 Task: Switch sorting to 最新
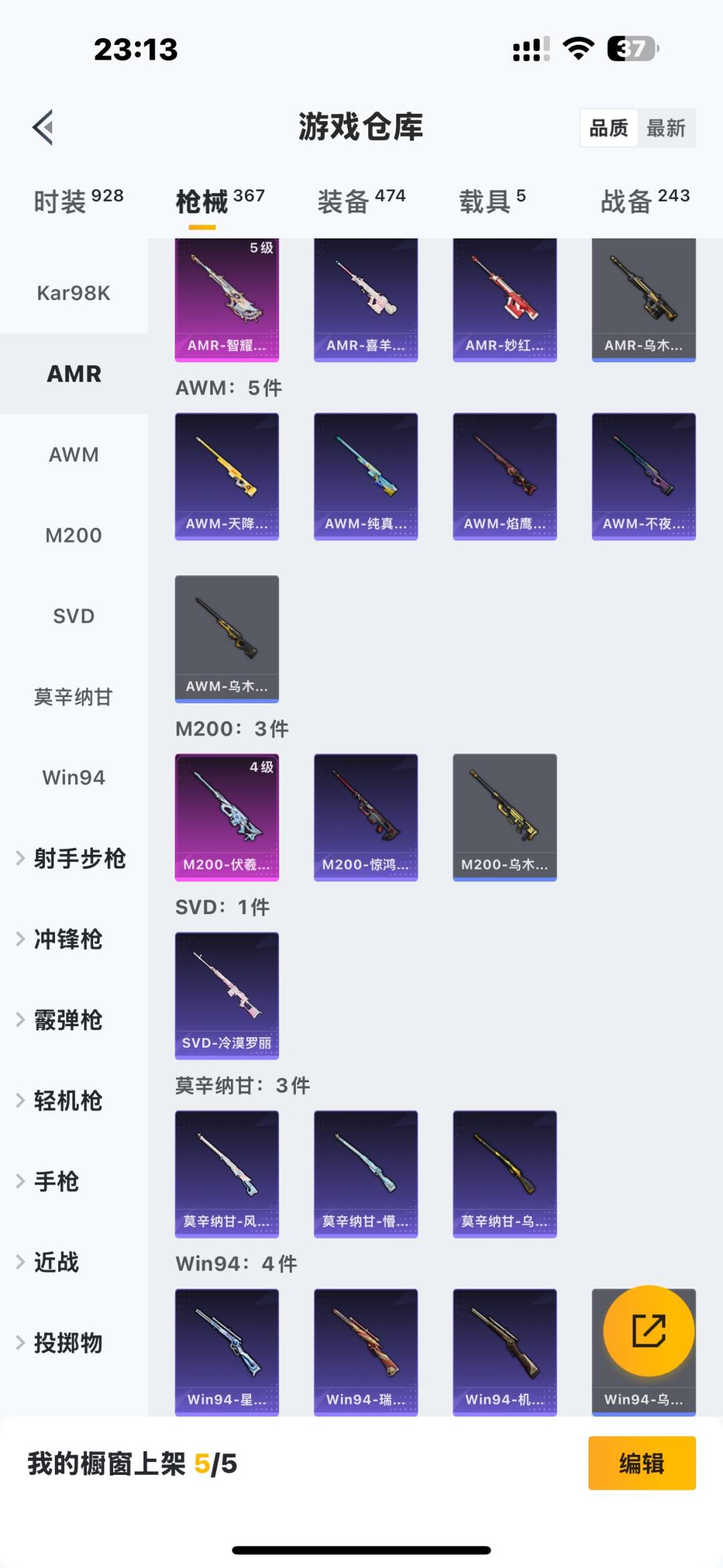pyautogui.click(x=667, y=127)
